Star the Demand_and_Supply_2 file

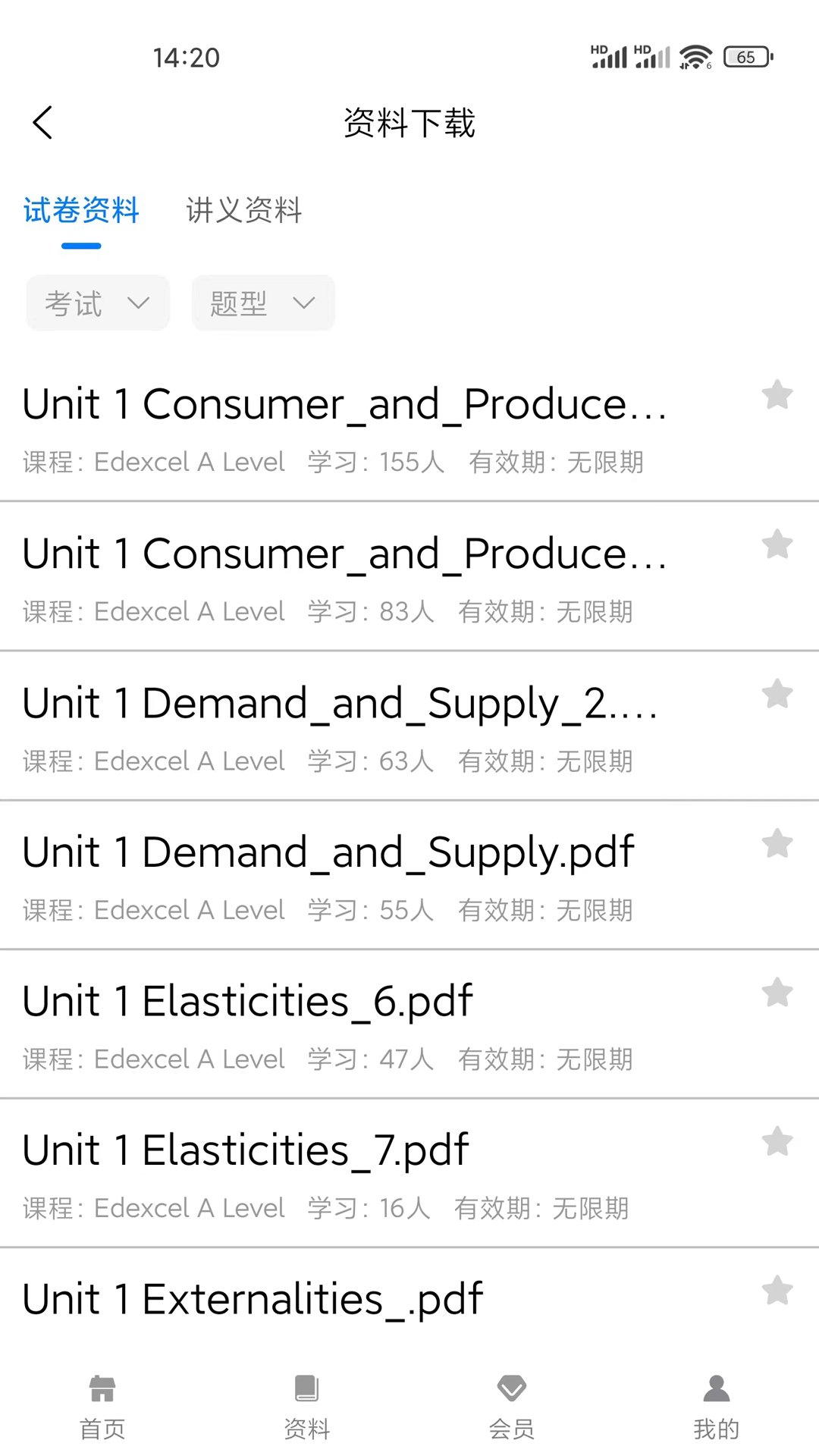[777, 694]
